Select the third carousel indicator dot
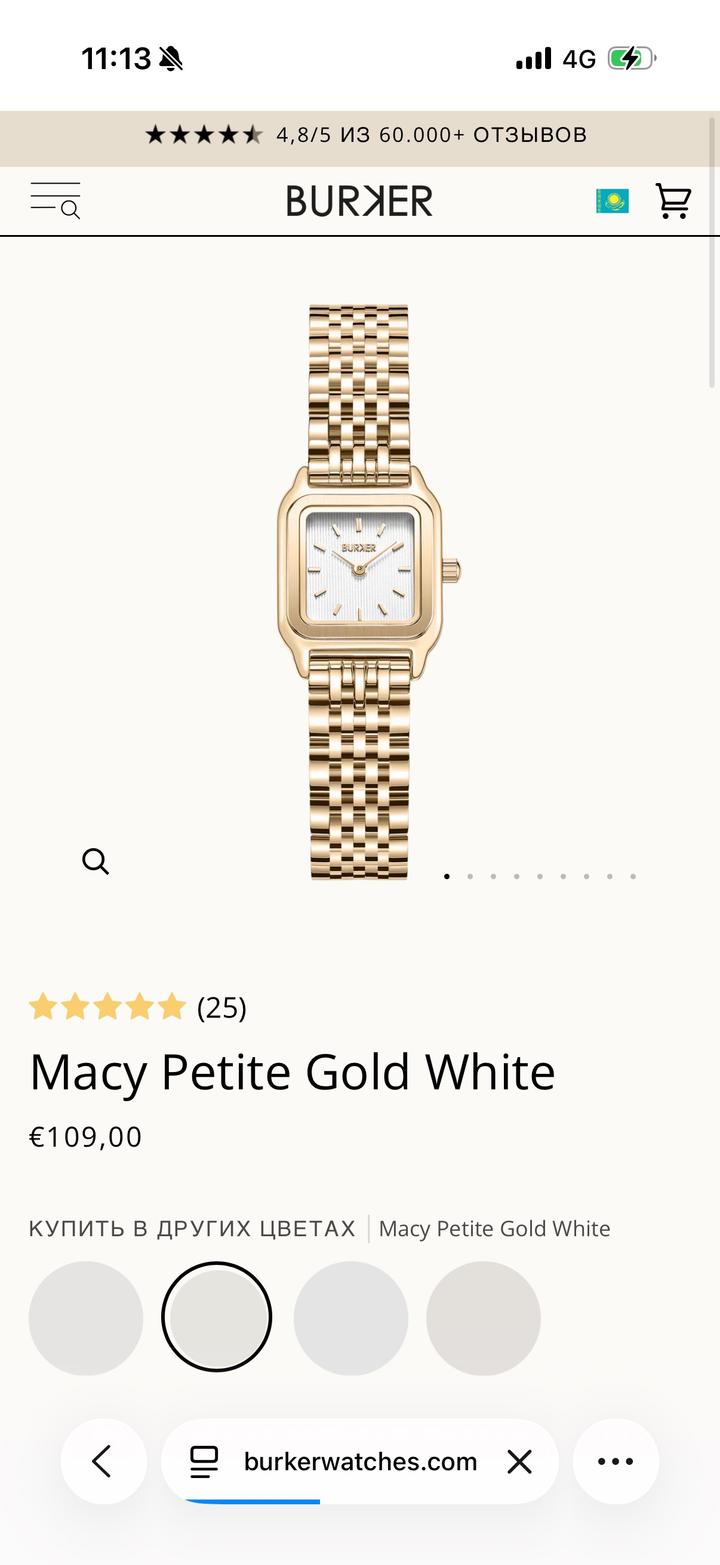Screen dimensions: 720x1565 (493, 875)
